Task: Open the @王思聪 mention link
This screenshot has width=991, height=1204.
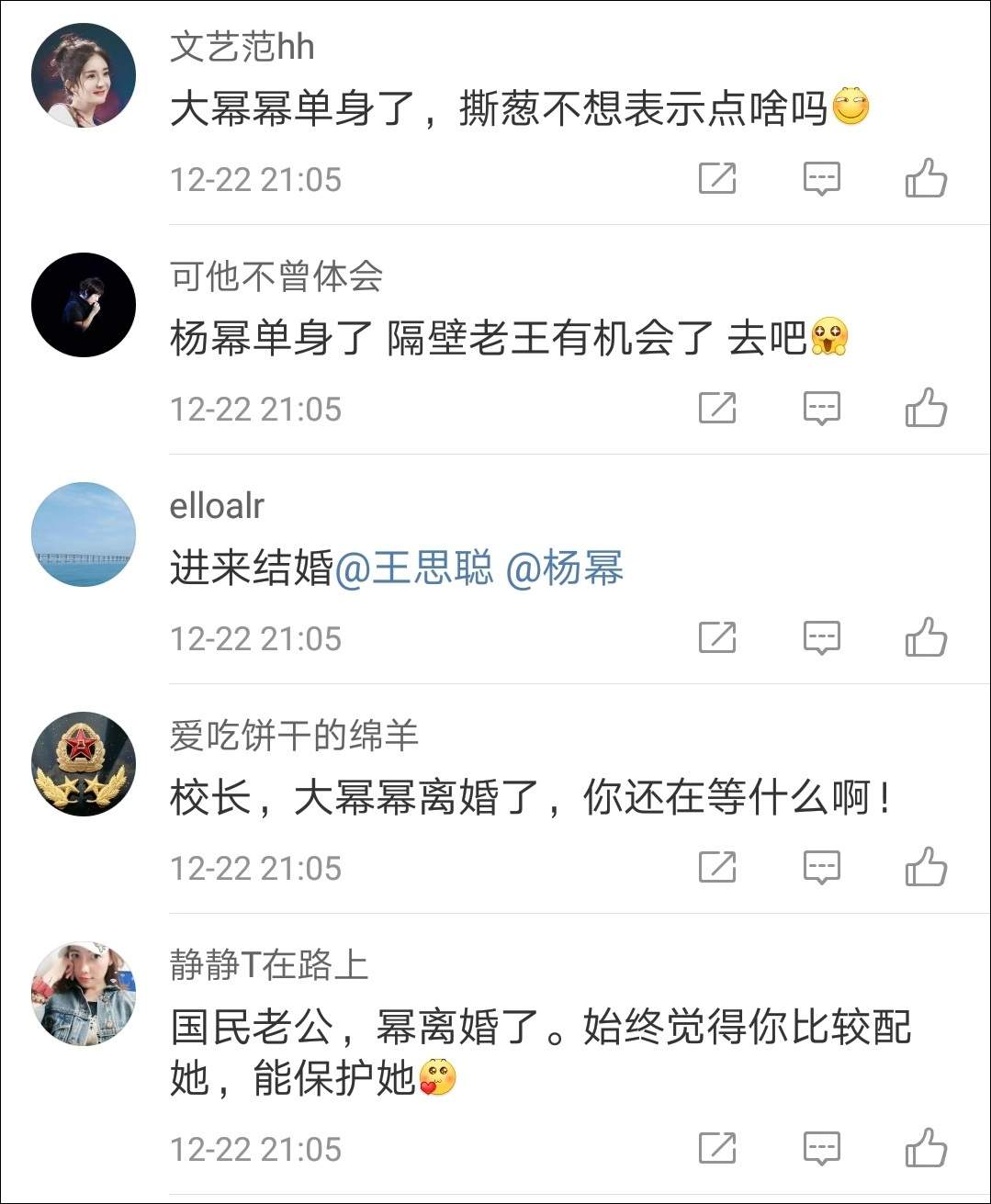Action: point(414,568)
